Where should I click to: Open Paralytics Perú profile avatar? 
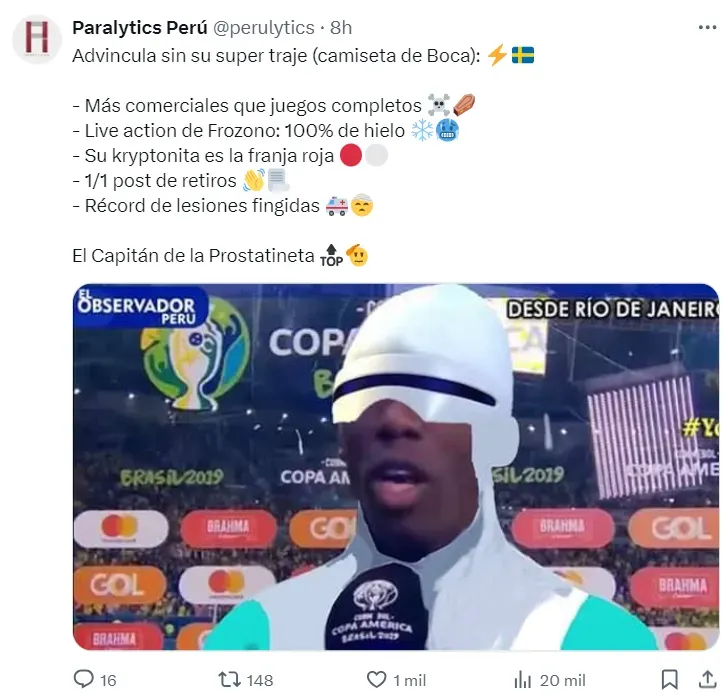pos(37,39)
